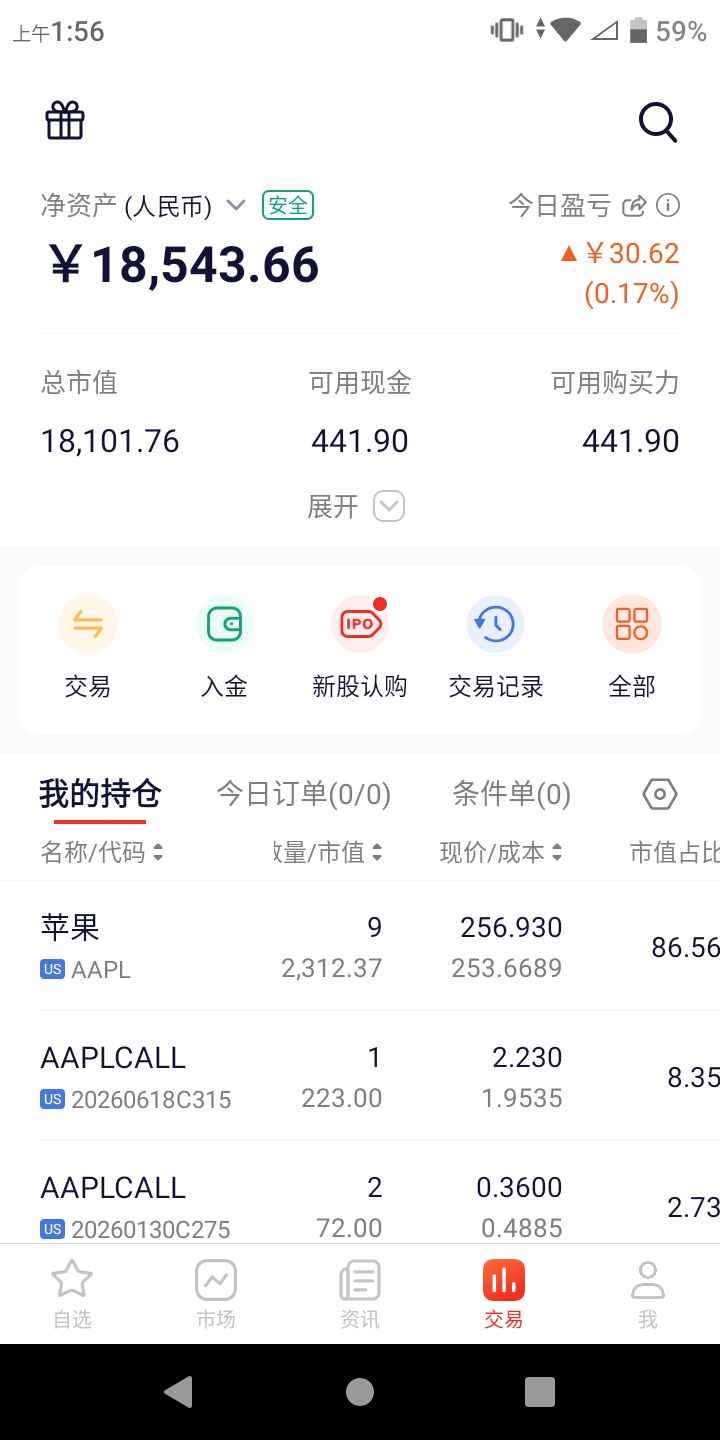Open the info icon beside 今日盈亏
This screenshot has height=1440, width=720.
(667, 206)
